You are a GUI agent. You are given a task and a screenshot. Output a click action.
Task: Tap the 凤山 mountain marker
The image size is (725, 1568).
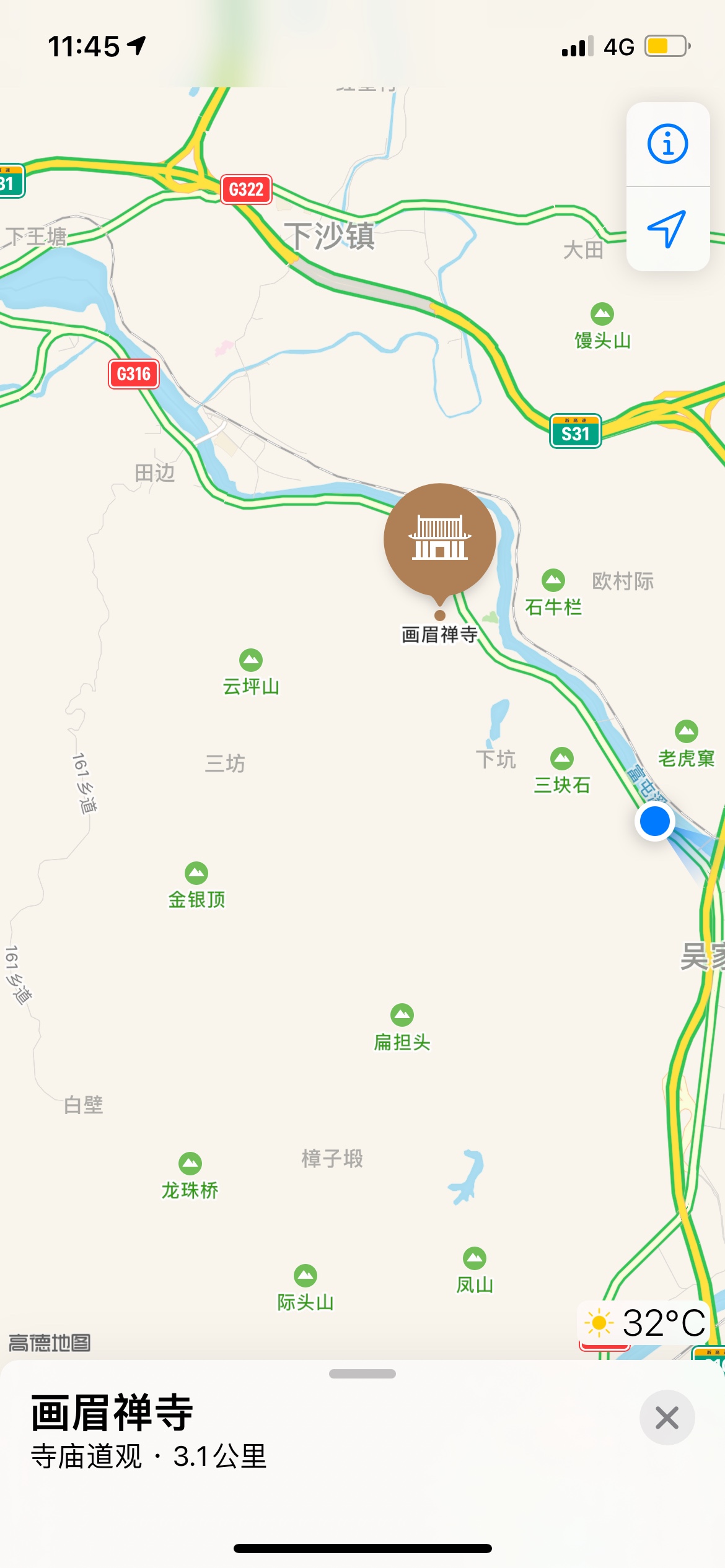475,1258
